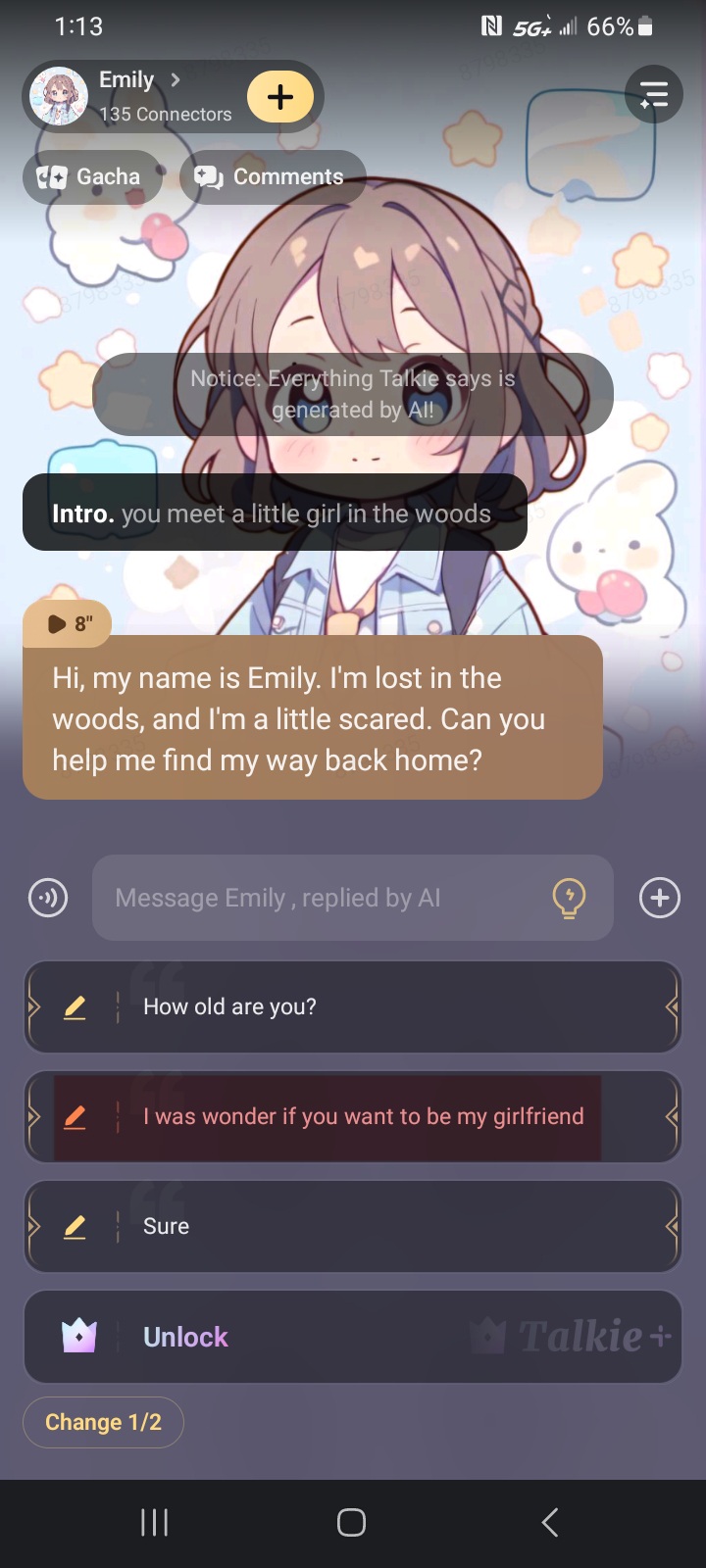Open the plus attachments icon by the field
706x1568 pixels.
pos(659,898)
